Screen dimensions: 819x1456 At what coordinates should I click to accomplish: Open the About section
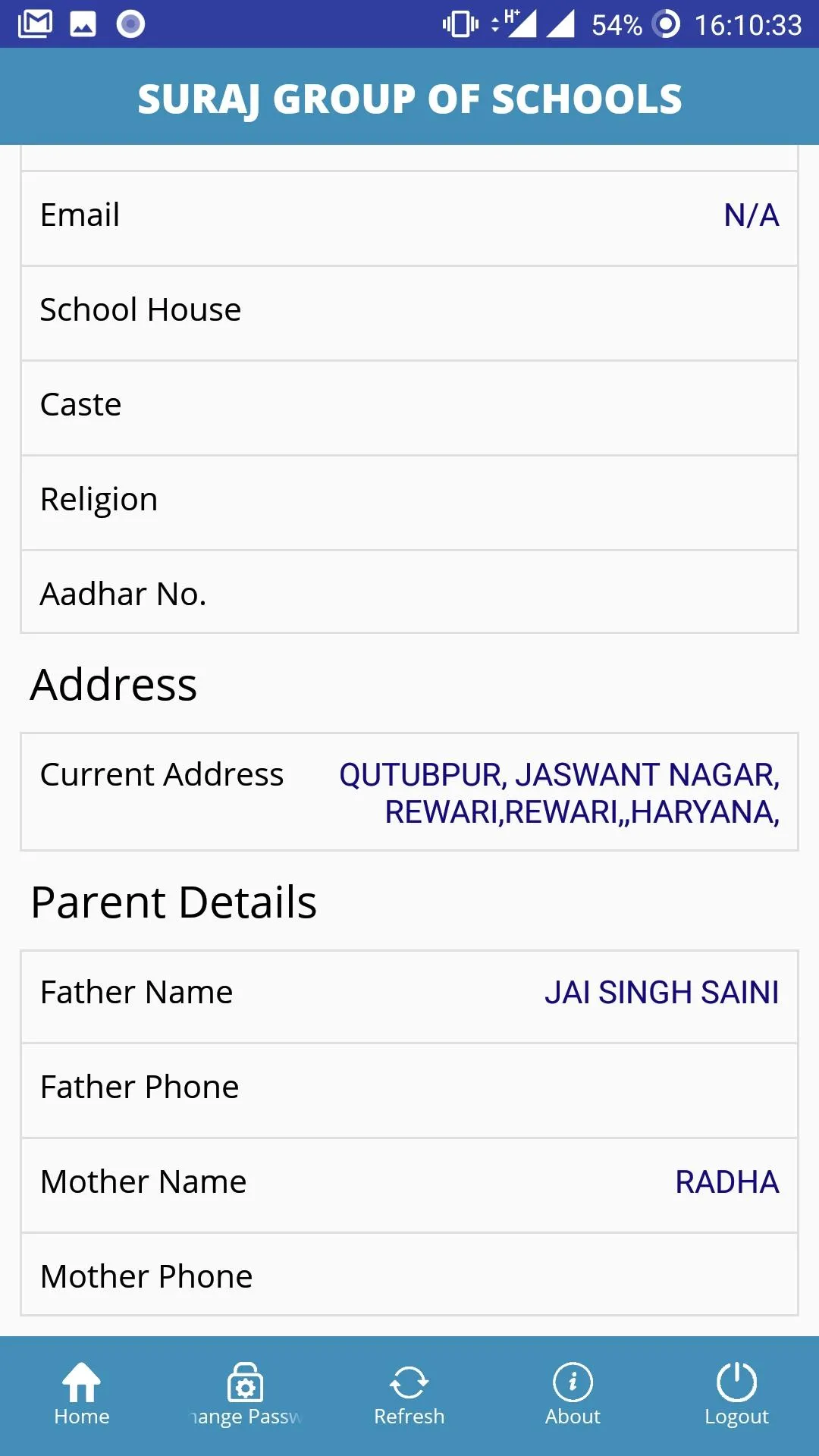tap(573, 1395)
